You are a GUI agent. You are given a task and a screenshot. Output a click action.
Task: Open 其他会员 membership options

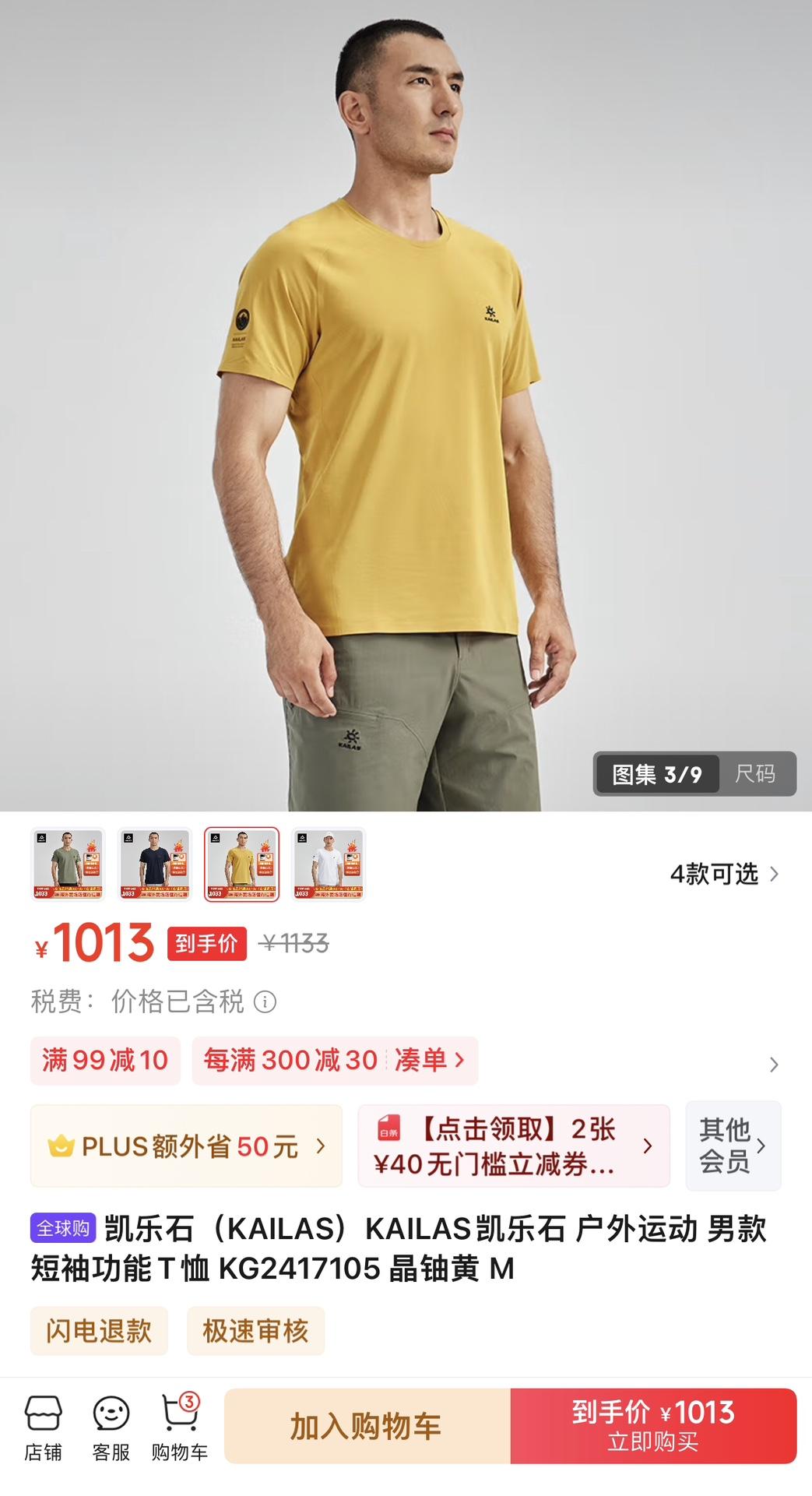pyautogui.click(x=733, y=1146)
